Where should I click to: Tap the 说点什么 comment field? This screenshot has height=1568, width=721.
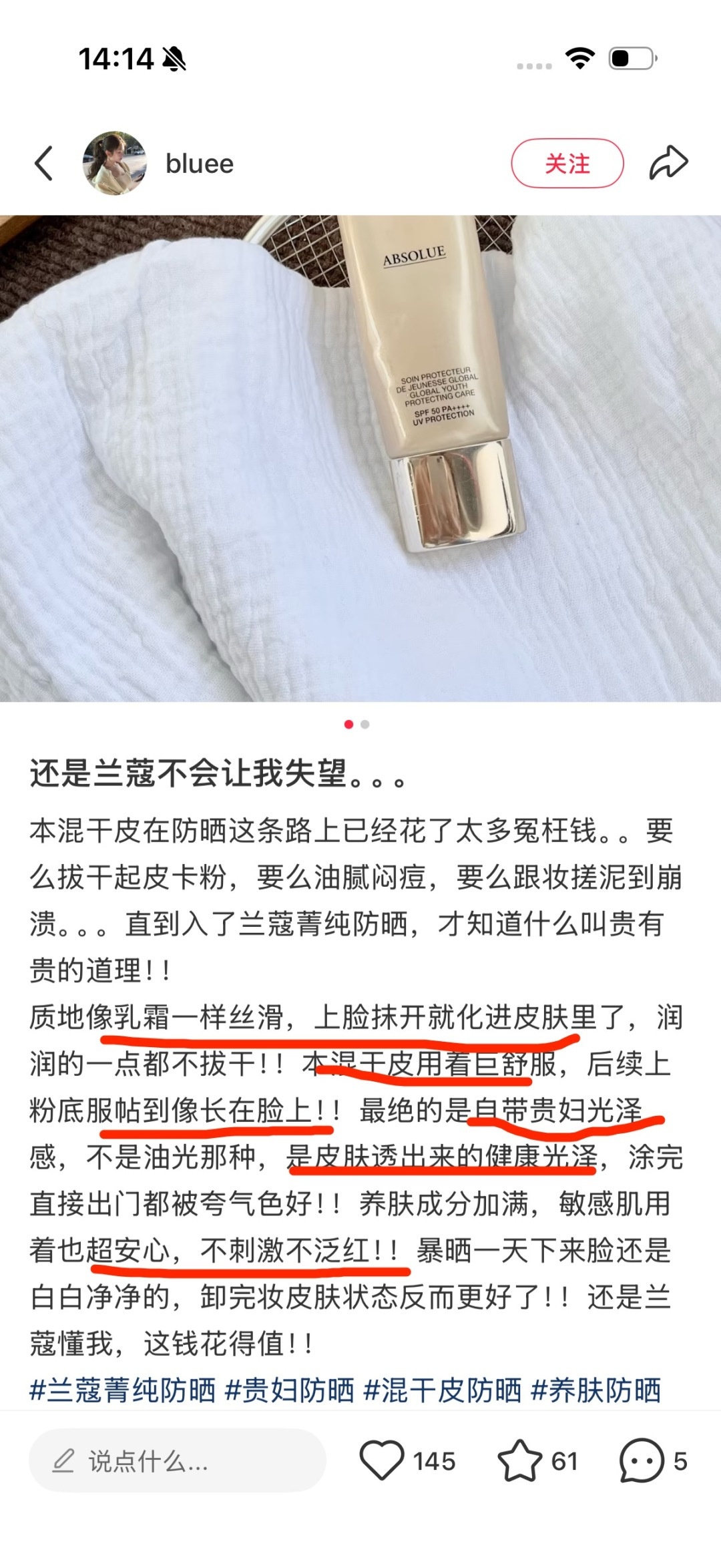pos(177,1462)
